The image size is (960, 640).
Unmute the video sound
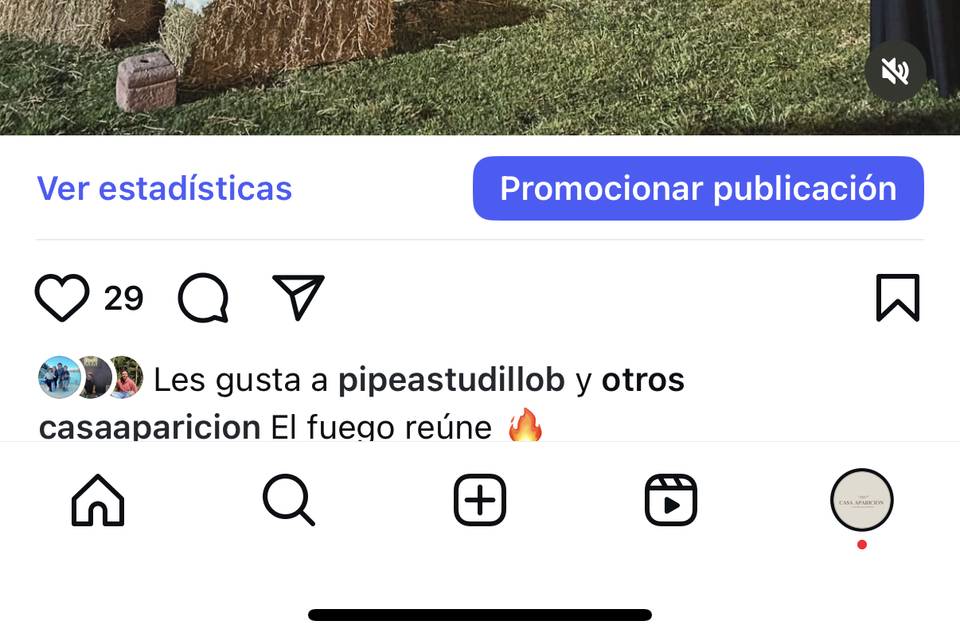(x=895, y=71)
